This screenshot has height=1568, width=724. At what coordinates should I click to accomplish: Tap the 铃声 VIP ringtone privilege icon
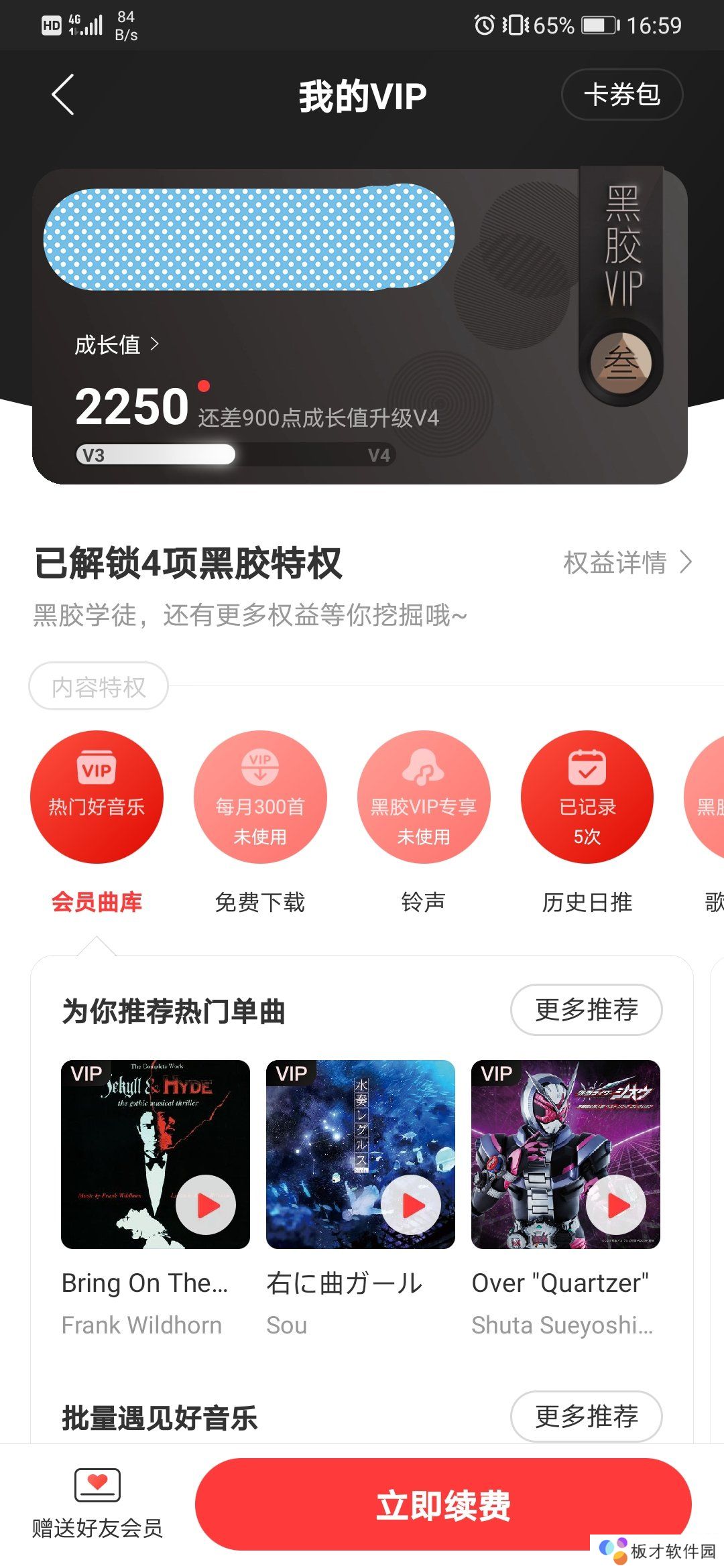[424, 797]
